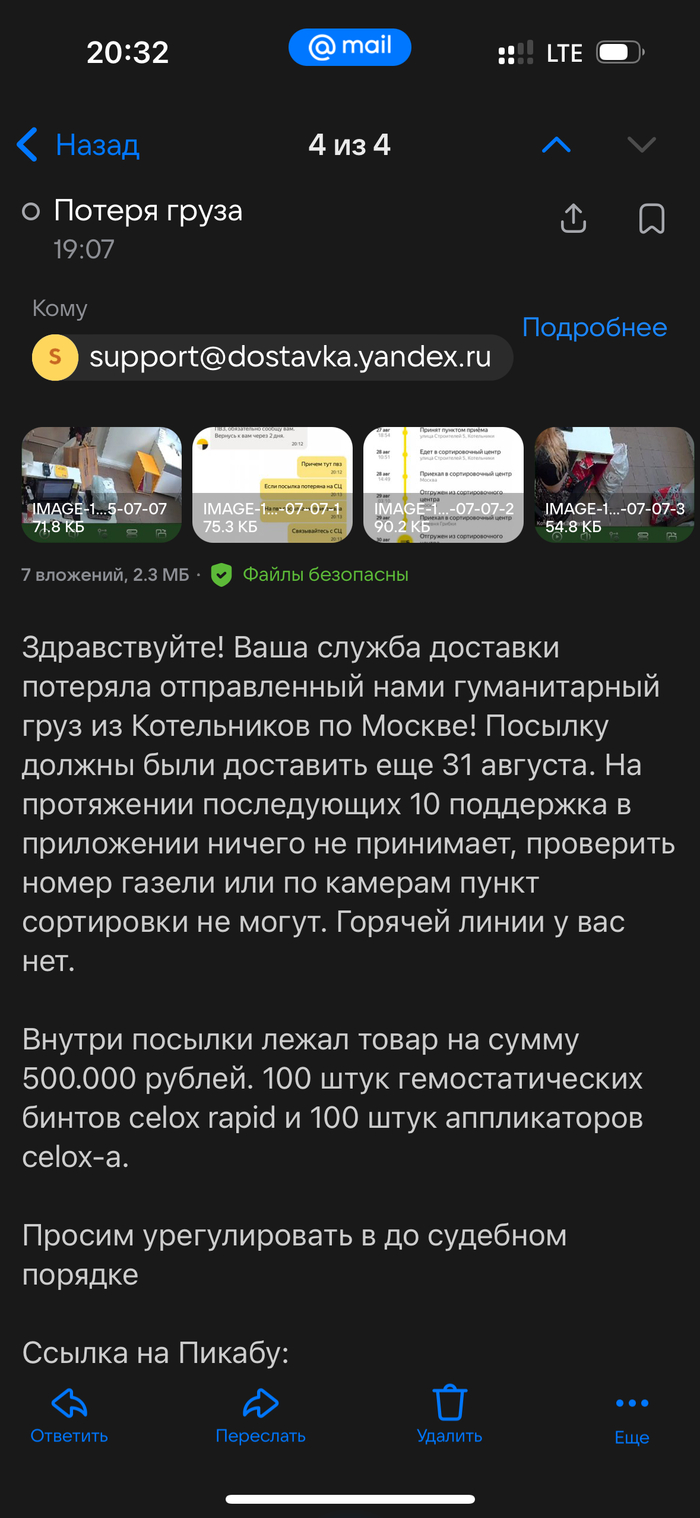Reply with Ответить

pyautogui.click(x=69, y=1415)
